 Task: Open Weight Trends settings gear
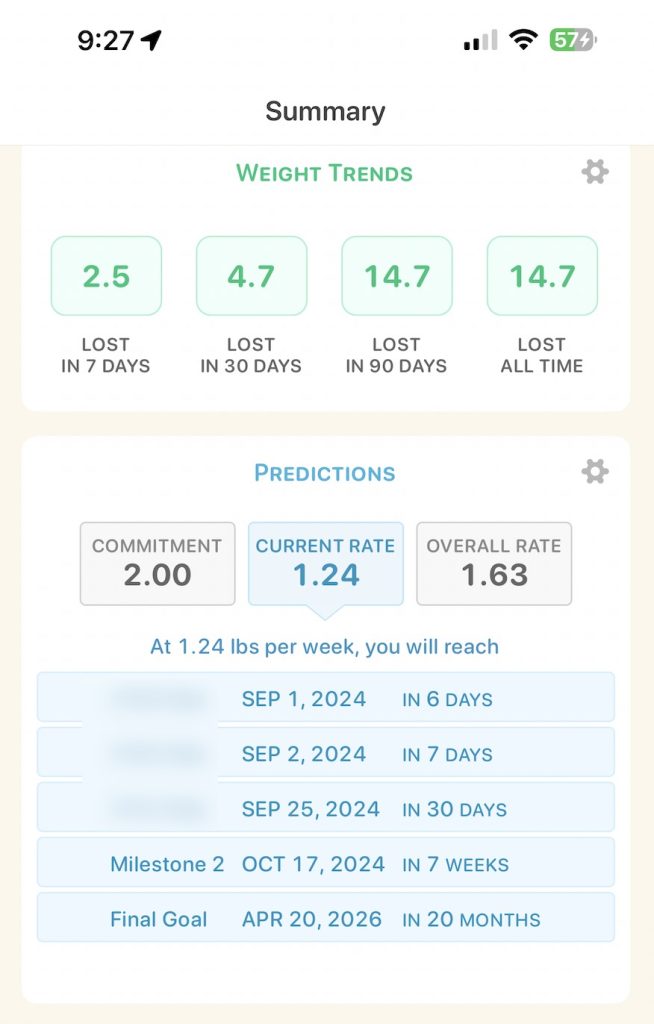click(x=595, y=172)
